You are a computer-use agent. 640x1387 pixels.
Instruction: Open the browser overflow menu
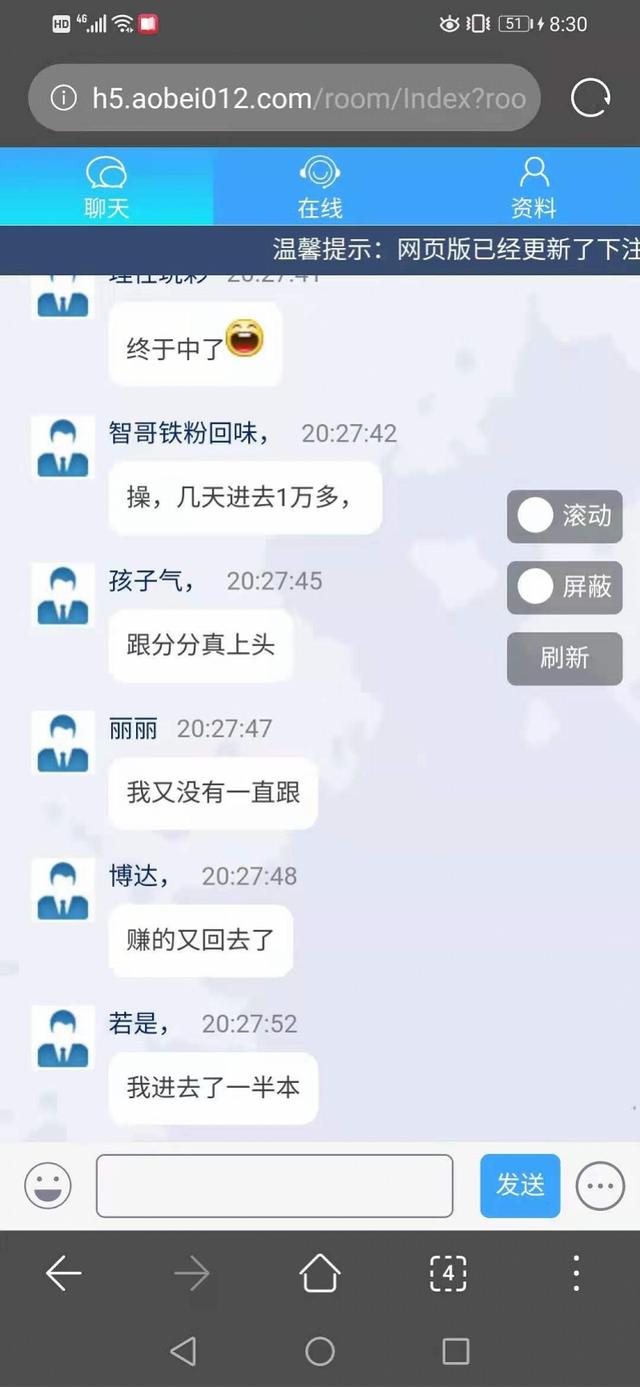click(576, 1273)
